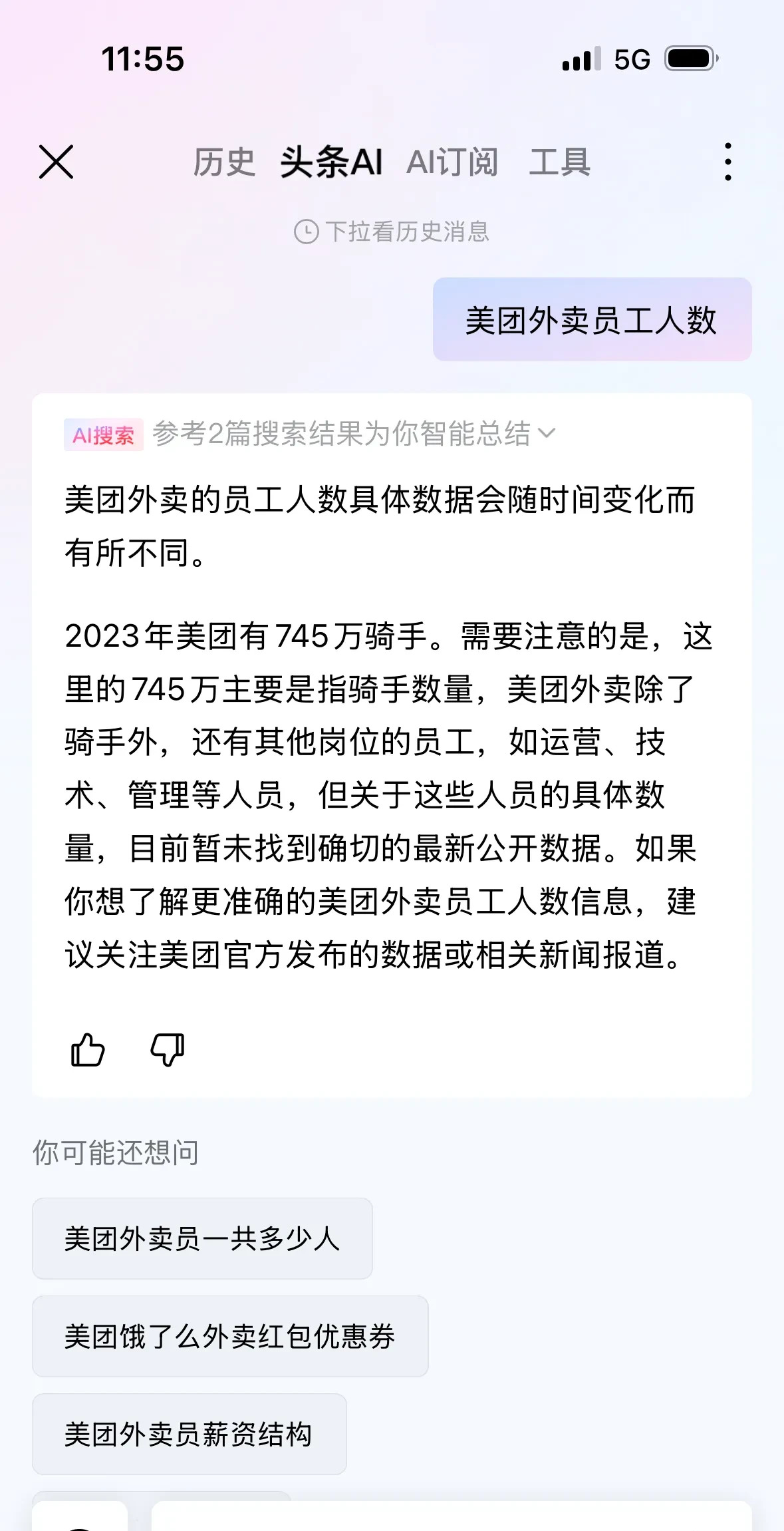Open the three-dot overflow menu
Viewport: 784px width, 1531px height.
pyautogui.click(x=729, y=163)
